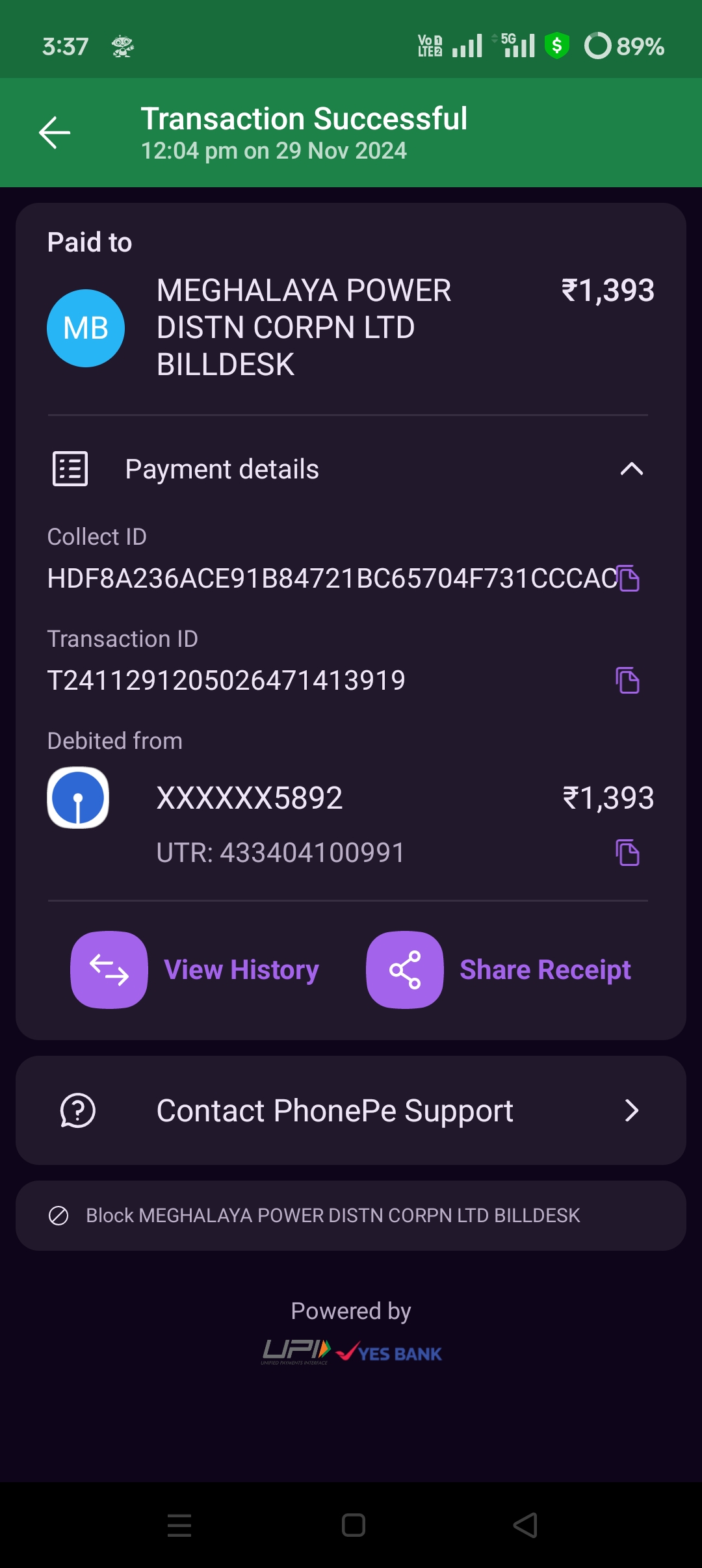Open recent apps from navigation bar
Image resolution: width=702 pixels, height=1568 pixels.
179,1525
